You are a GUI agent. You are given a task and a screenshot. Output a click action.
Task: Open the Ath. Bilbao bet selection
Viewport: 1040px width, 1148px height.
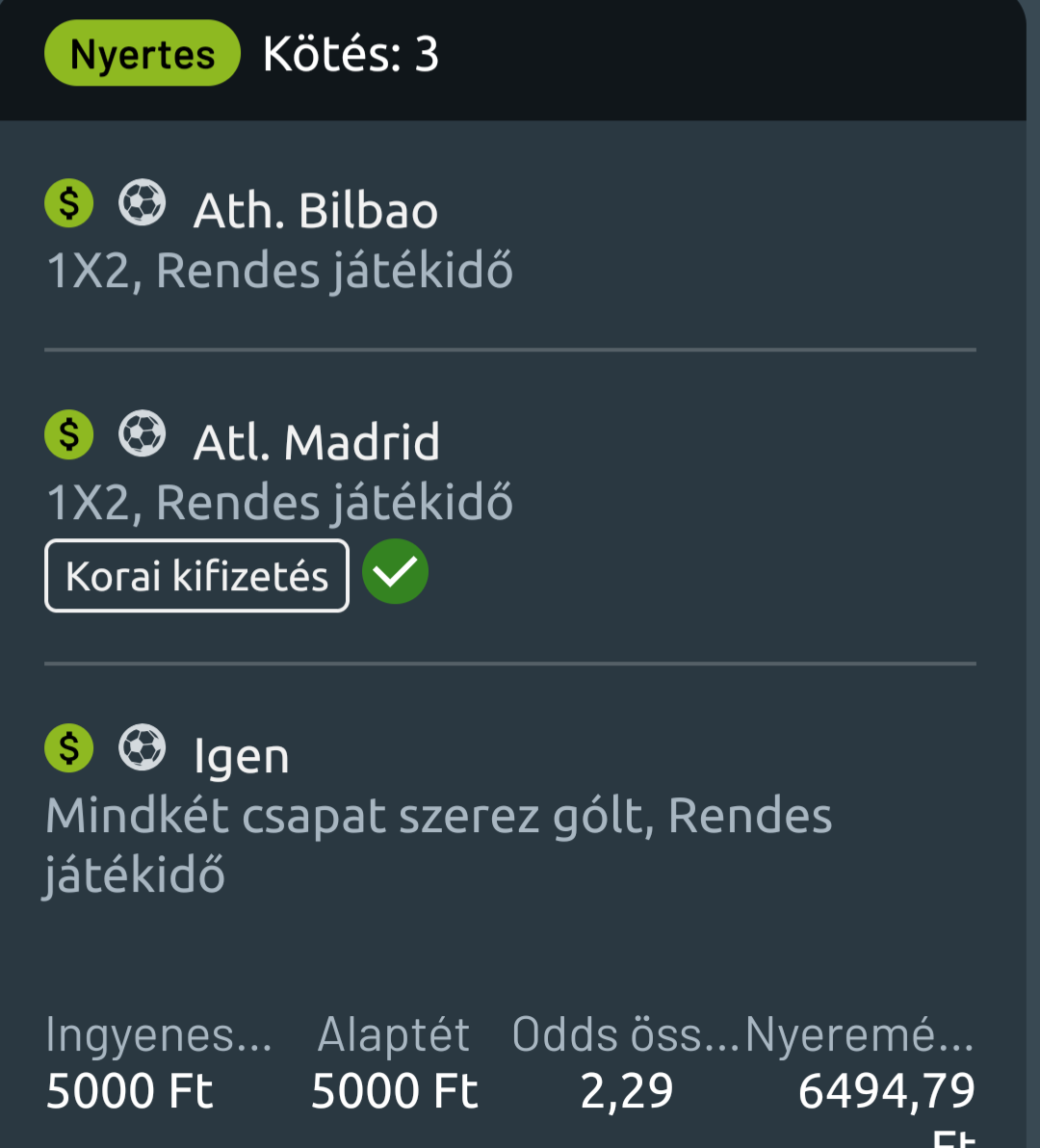[x=316, y=211]
